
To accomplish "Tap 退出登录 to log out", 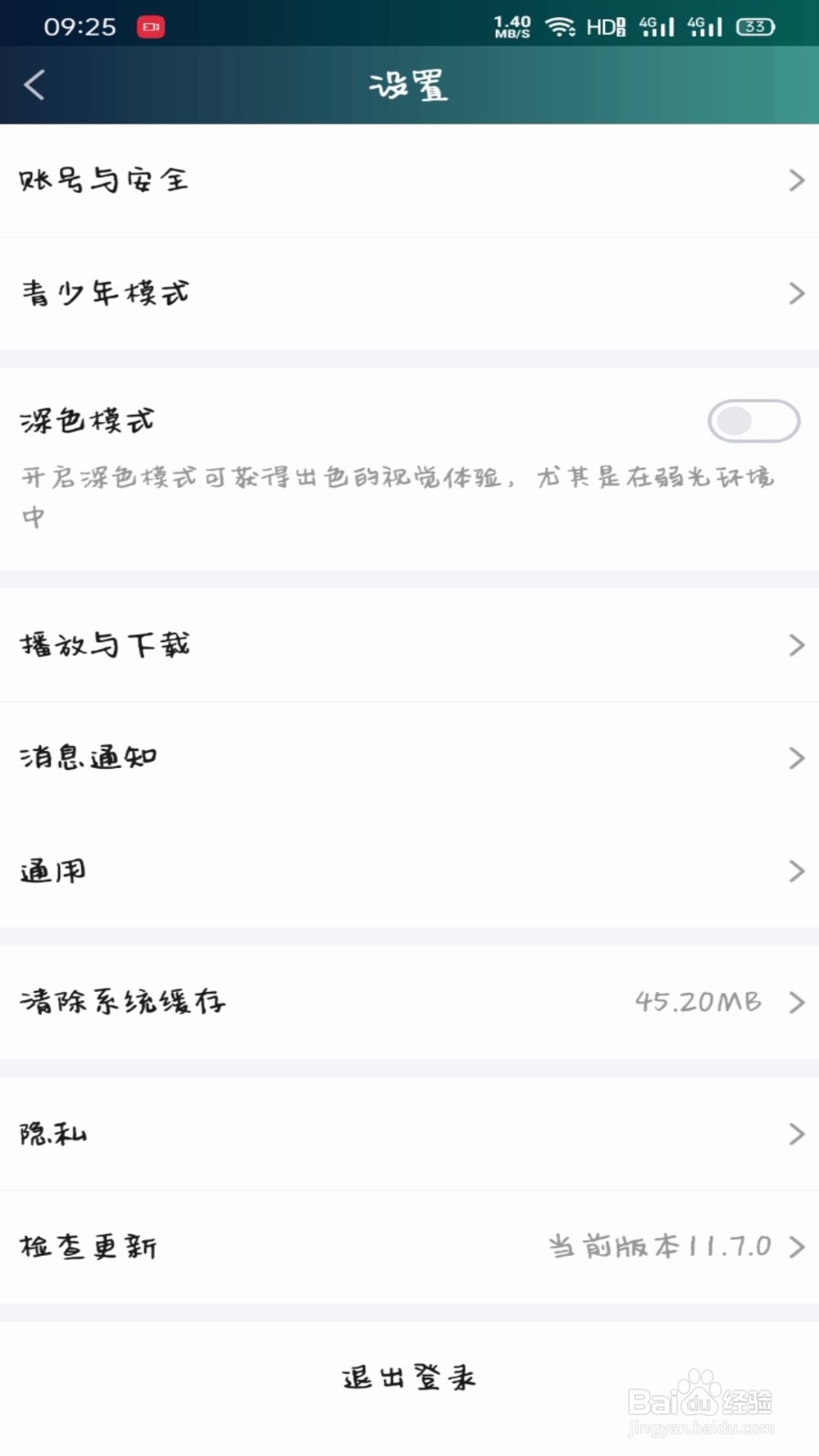I will 409,1377.
